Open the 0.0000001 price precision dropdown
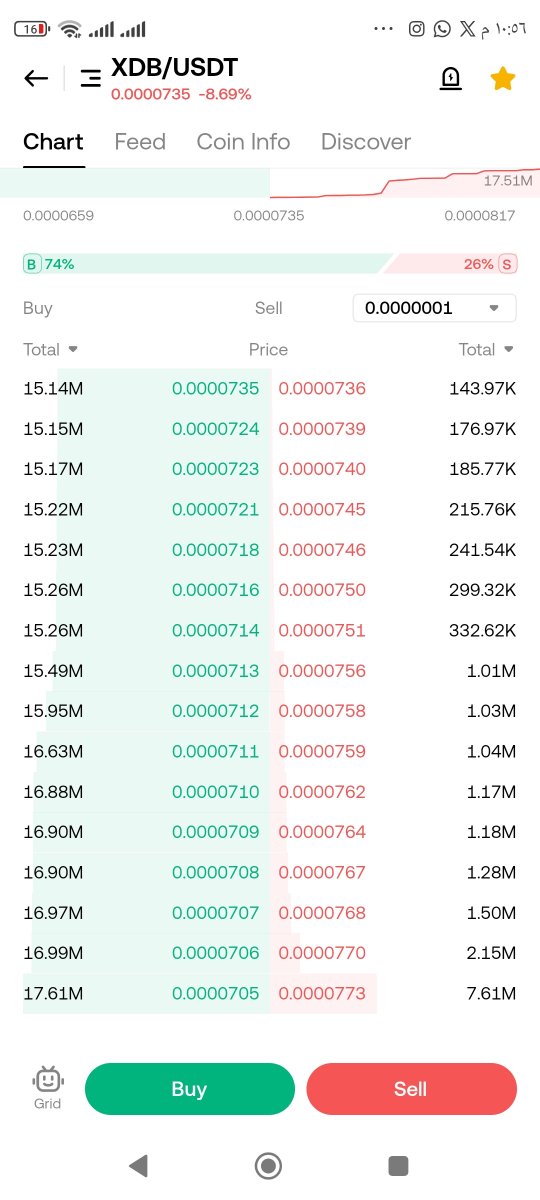The height and width of the screenshot is (1200, 540). [x=435, y=308]
